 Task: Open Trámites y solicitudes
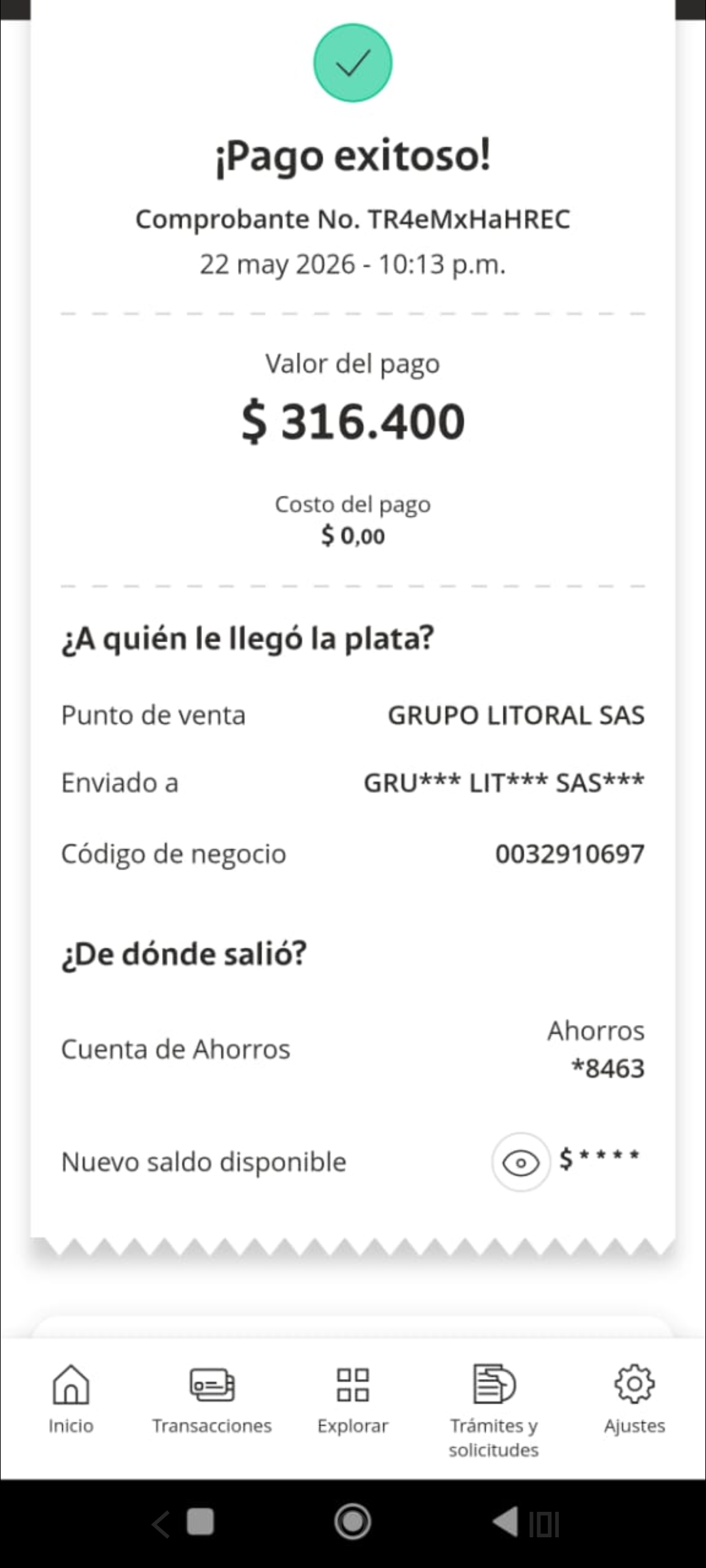(494, 1411)
